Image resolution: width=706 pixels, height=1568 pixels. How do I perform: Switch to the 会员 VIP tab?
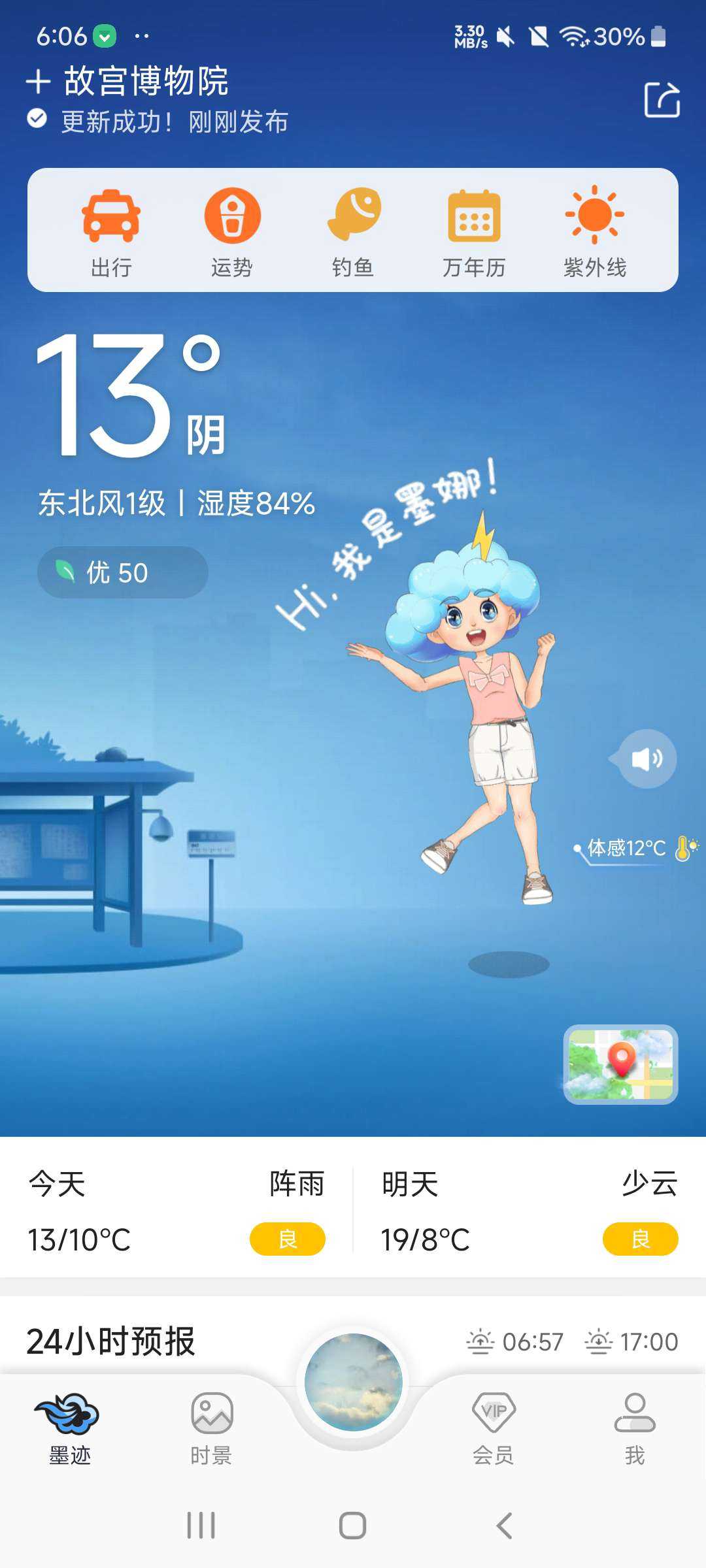pos(494,1428)
